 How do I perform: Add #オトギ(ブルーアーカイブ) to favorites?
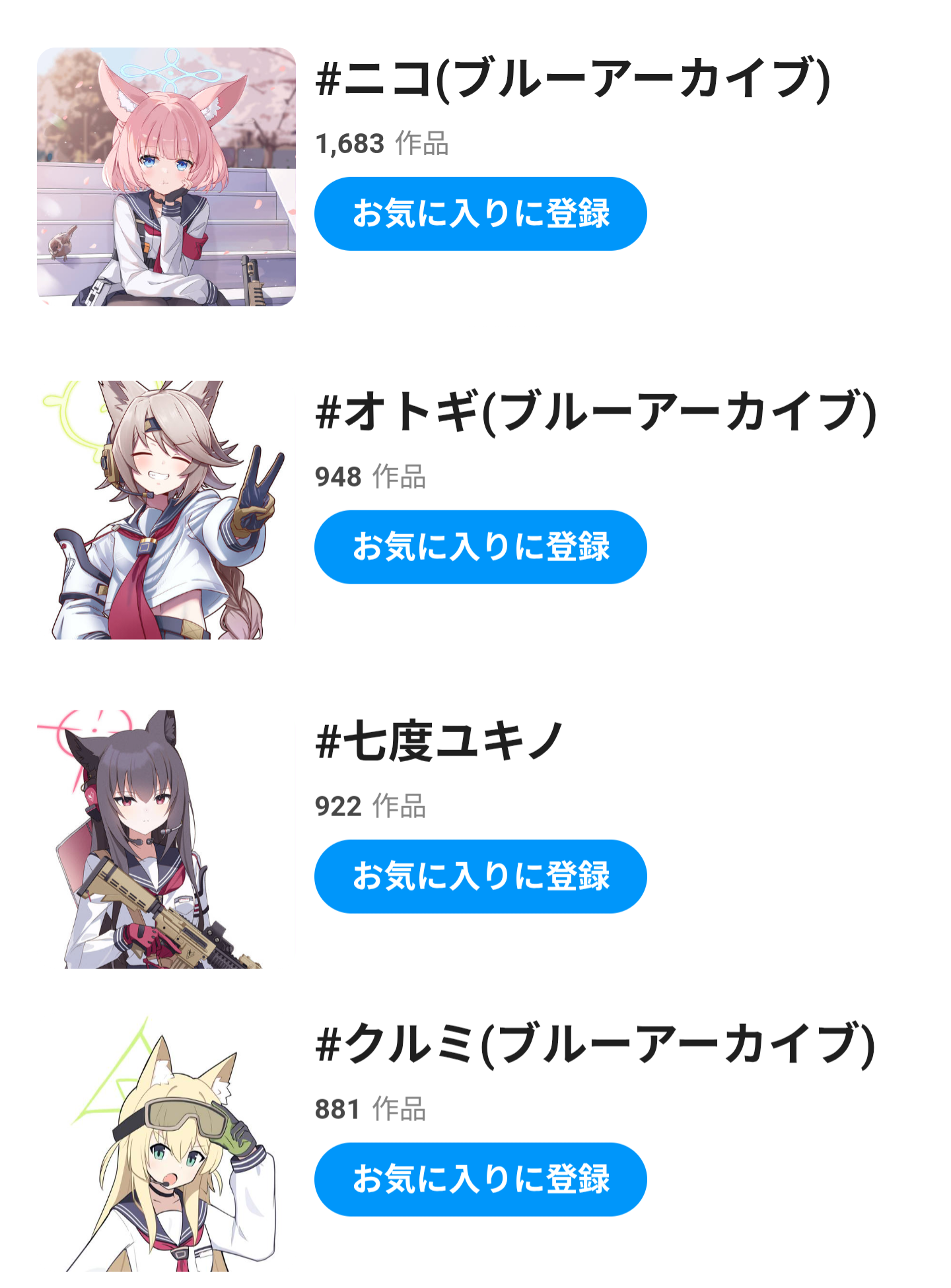pyautogui.click(x=480, y=547)
